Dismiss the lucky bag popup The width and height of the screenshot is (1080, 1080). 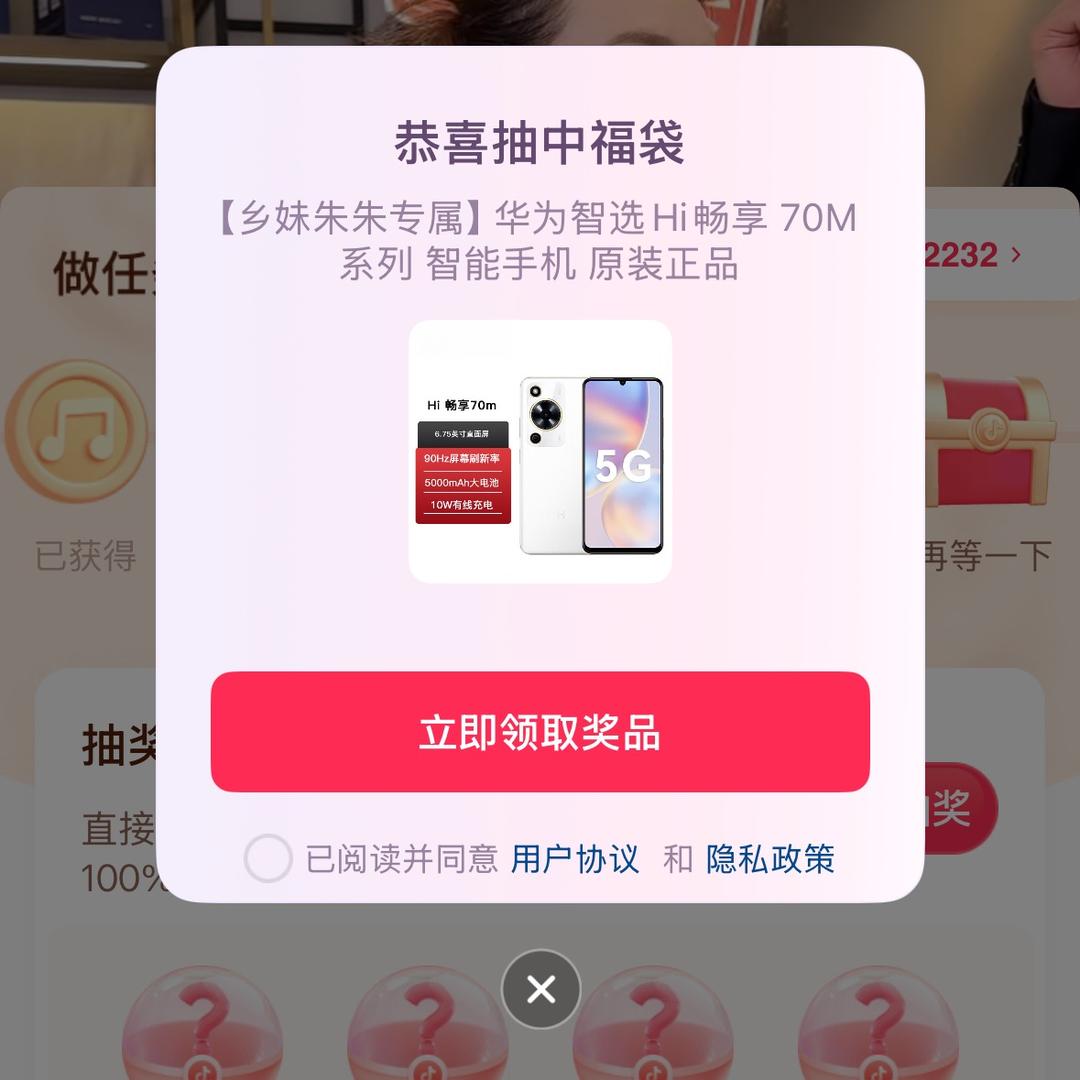coord(541,989)
